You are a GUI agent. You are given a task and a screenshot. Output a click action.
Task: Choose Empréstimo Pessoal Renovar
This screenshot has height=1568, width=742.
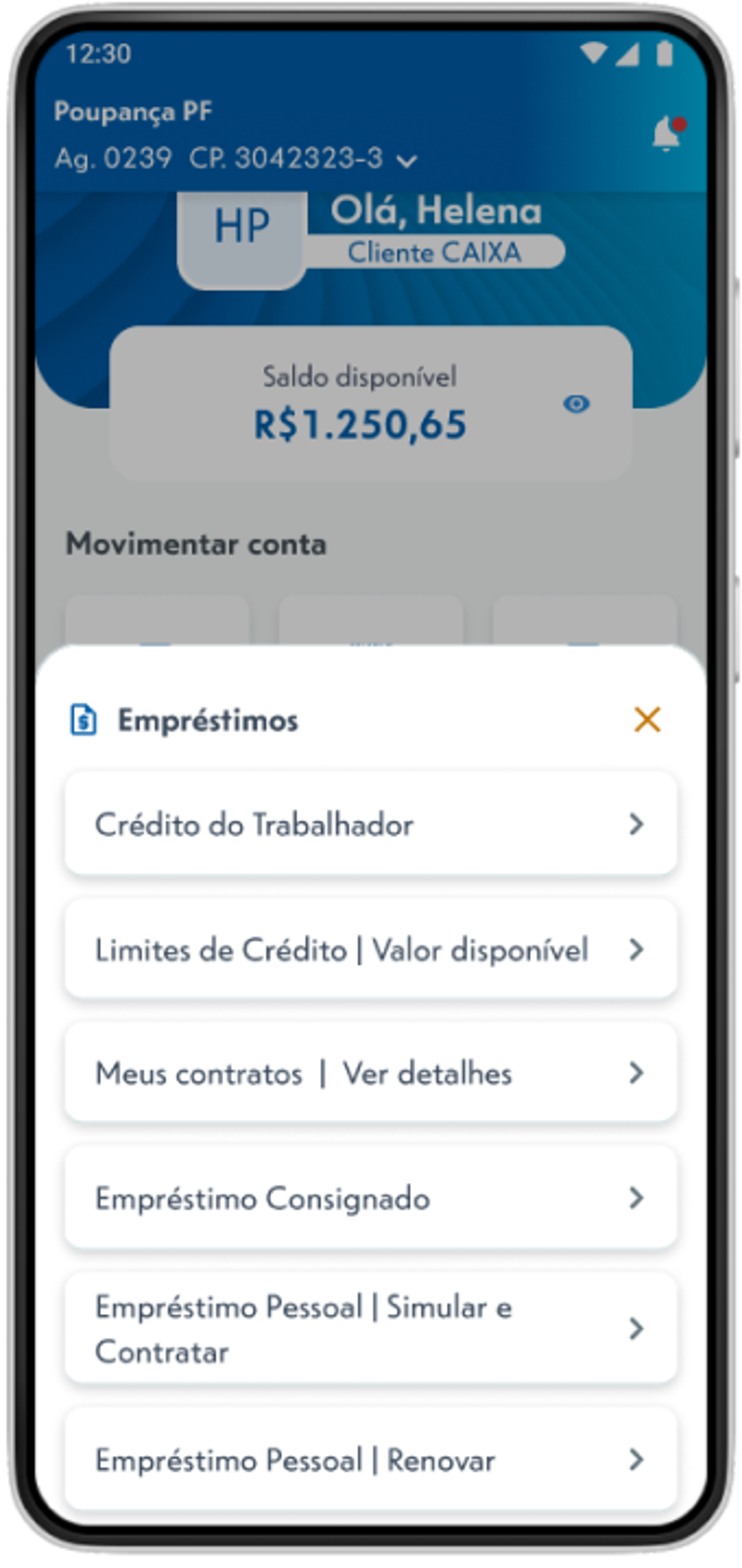pyautogui.click(x=370, y=1460)
